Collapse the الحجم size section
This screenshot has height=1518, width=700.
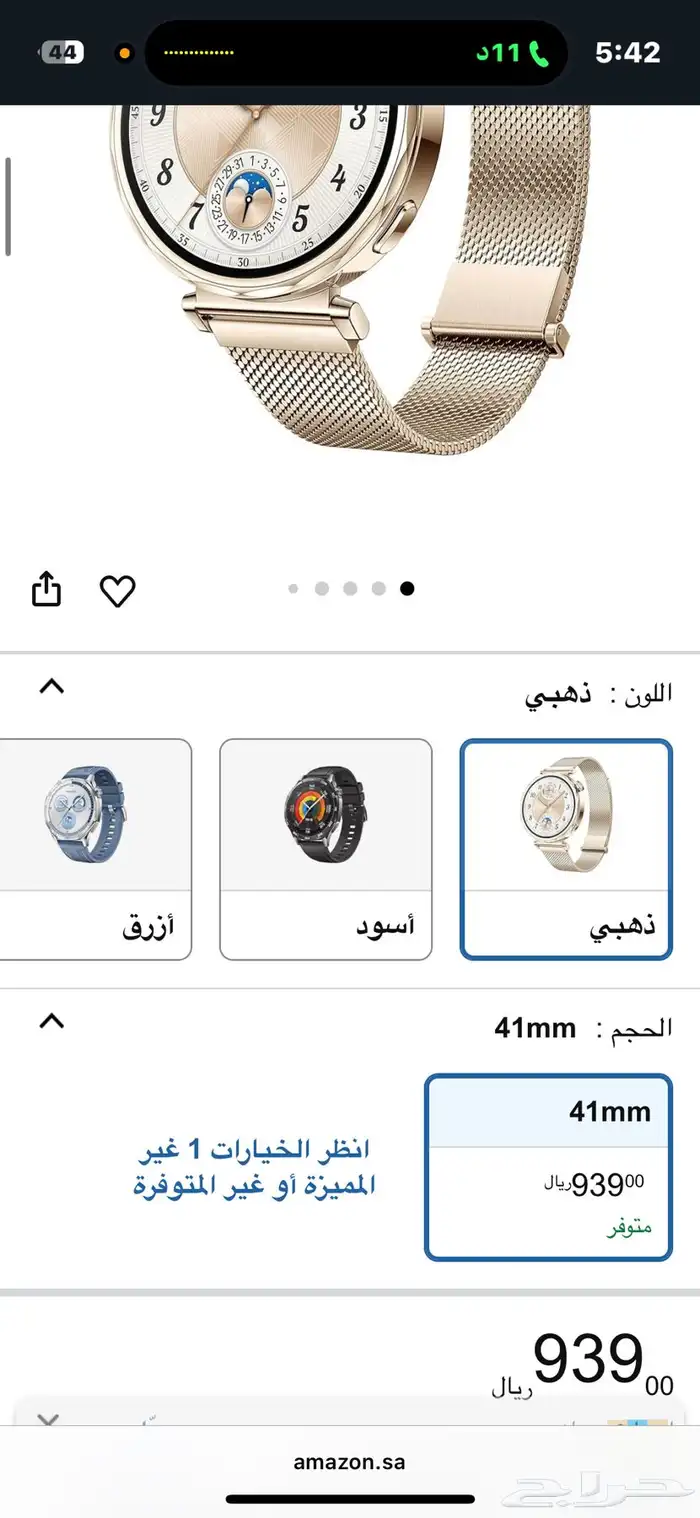51,1021
